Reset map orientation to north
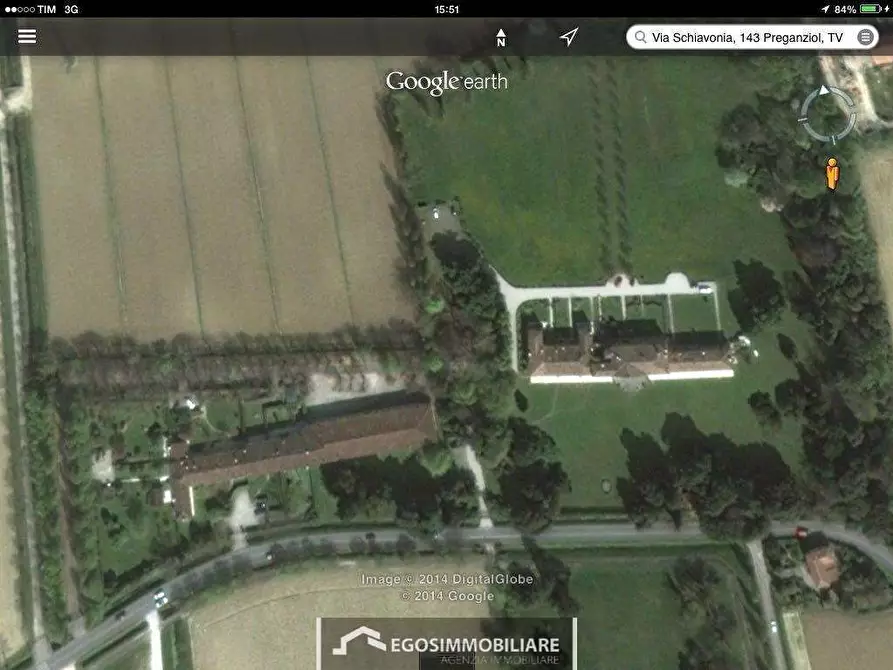Viewport: 893px width, 670px height. pyautogui.click(x=501, y=38)
